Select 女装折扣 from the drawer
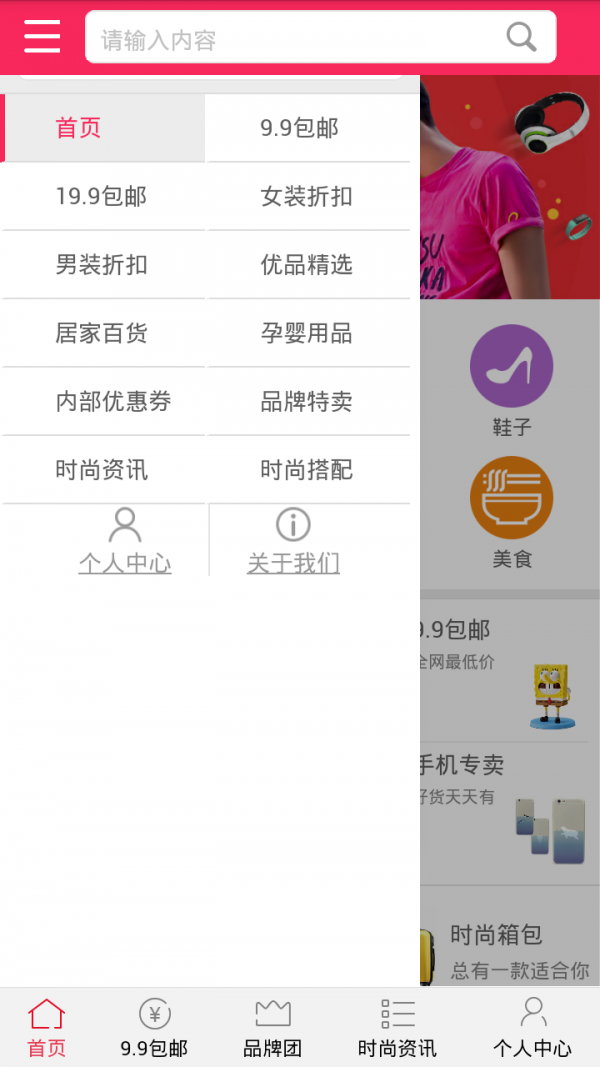This screenshot has height=1067, width=600. (x=307, y=197)
